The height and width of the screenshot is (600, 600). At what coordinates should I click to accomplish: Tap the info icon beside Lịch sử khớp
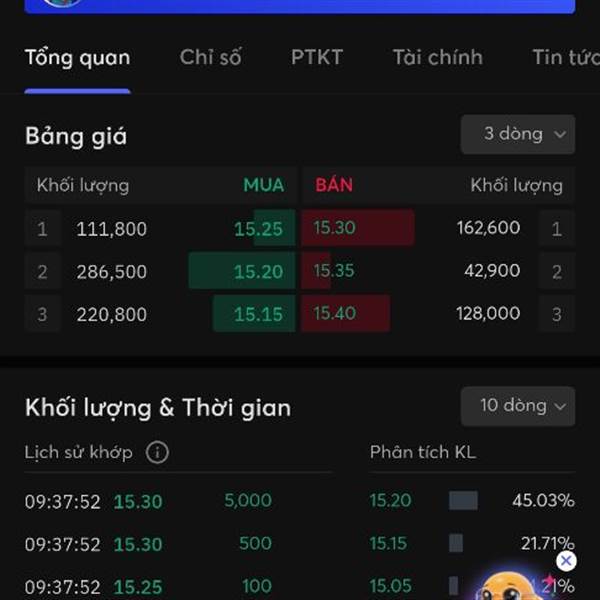click(x=157, y=453)
